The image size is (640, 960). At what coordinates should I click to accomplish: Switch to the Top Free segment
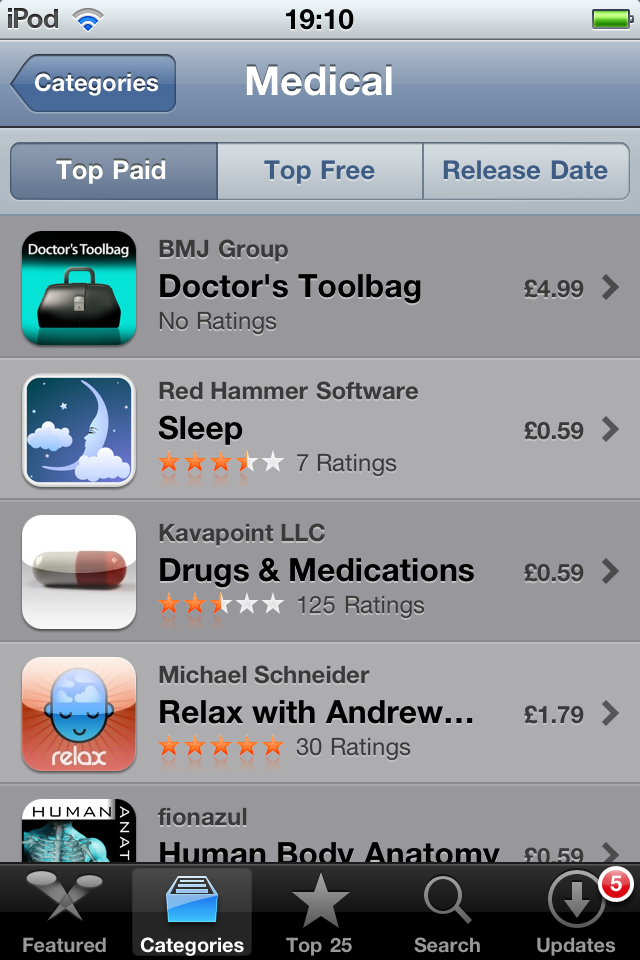(319, 171)
